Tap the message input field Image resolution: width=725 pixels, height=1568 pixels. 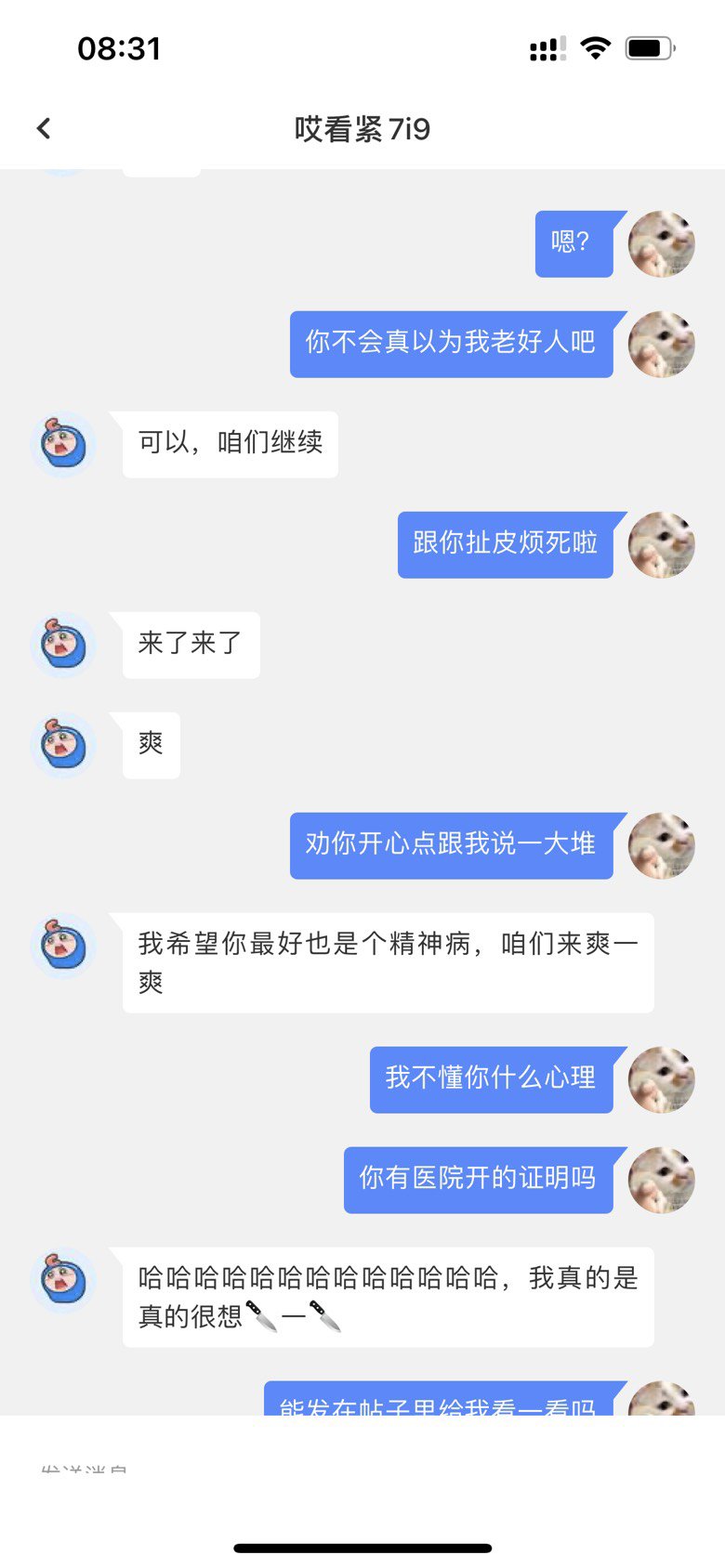tap(362, 1470)
